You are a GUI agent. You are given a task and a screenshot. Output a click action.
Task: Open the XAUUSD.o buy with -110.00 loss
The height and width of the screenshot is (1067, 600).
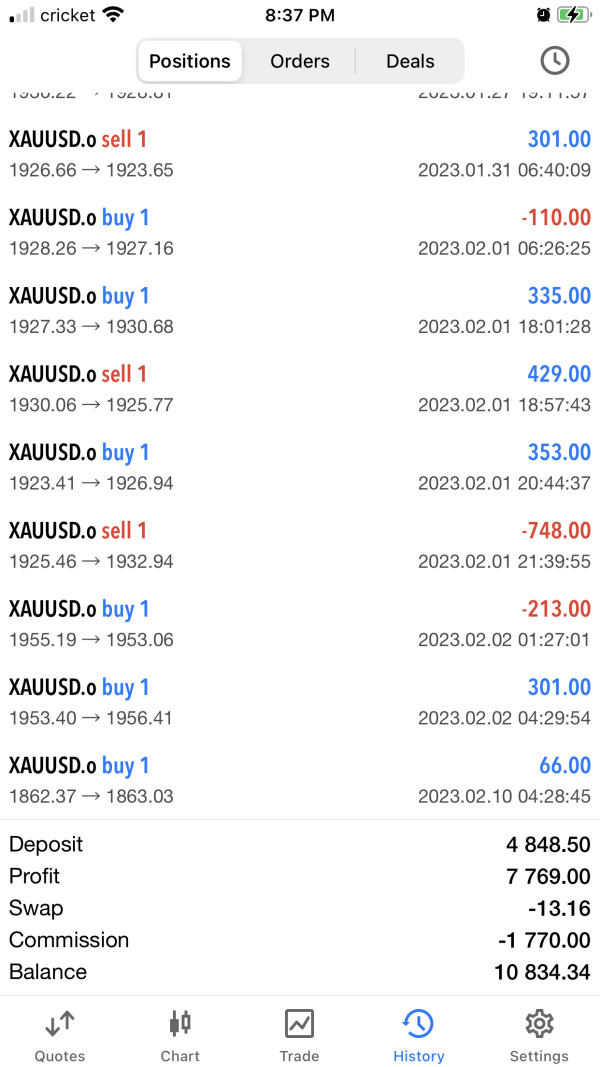click(x=300, y=232)
